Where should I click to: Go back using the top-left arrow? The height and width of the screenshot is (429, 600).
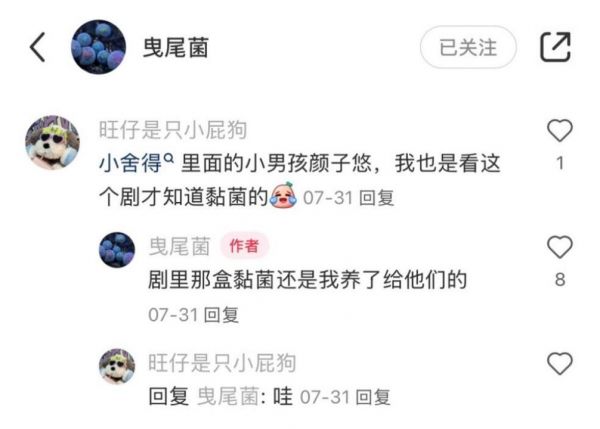pyautogui.click(x=37, y=47)
